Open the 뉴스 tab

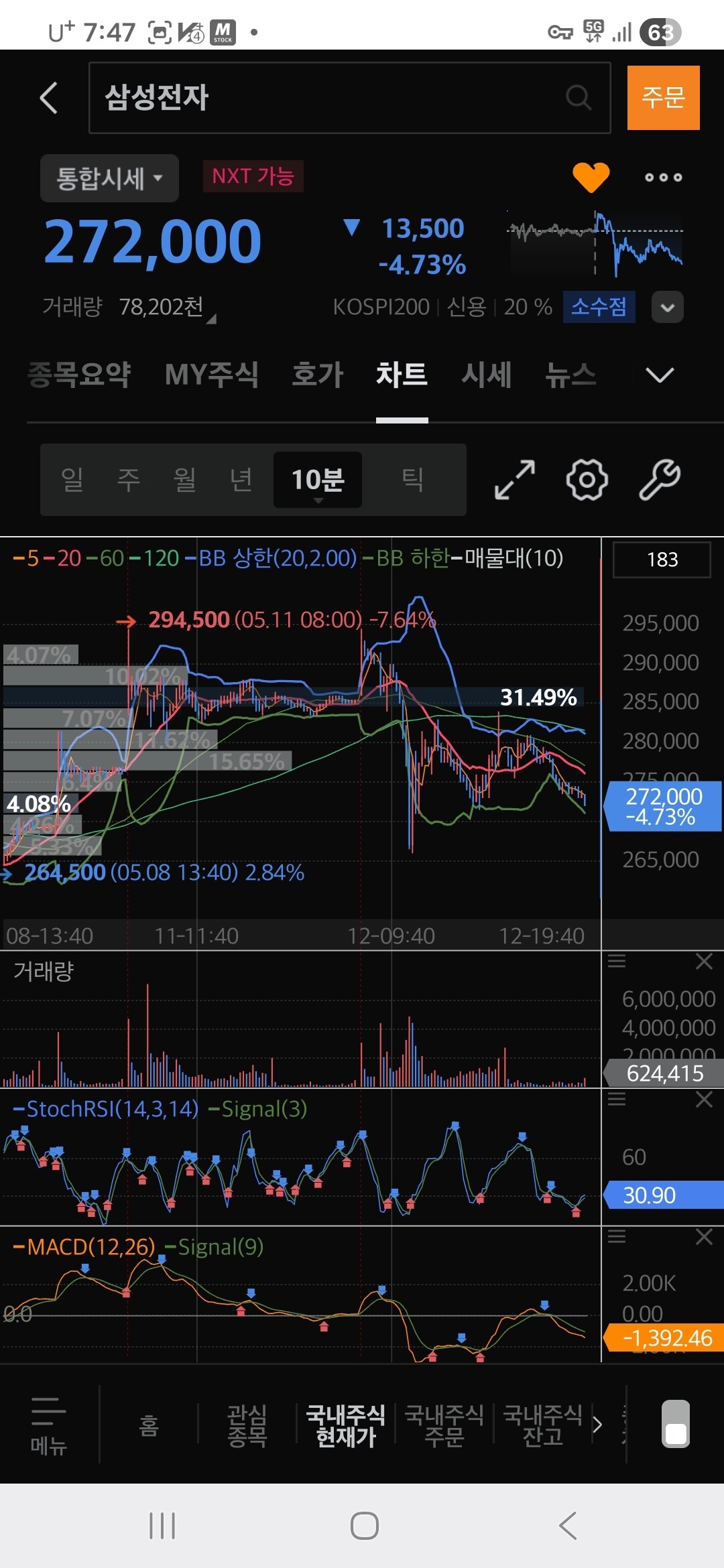tap(570, 374)
